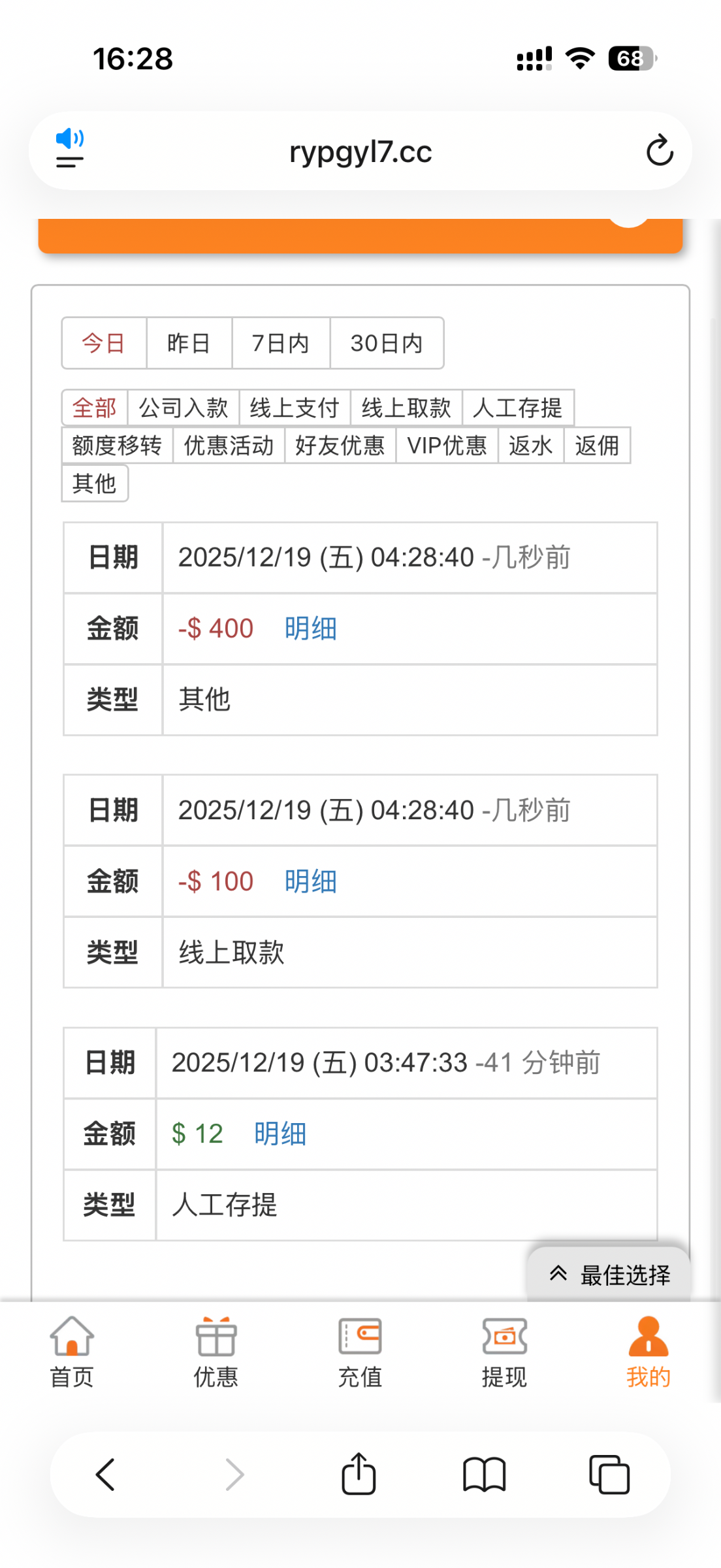Filter by 线上支付 transactions
The height and width of the screenshot is (1568, 721).
[295, 408]
